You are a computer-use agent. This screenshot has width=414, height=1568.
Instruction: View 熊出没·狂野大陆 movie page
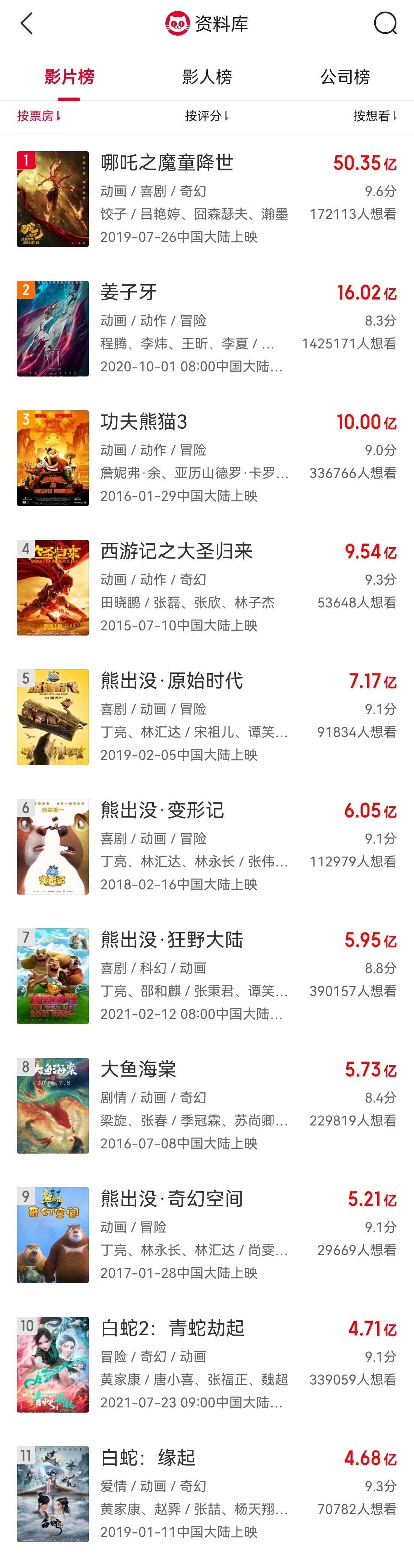[x=171, y=940]
